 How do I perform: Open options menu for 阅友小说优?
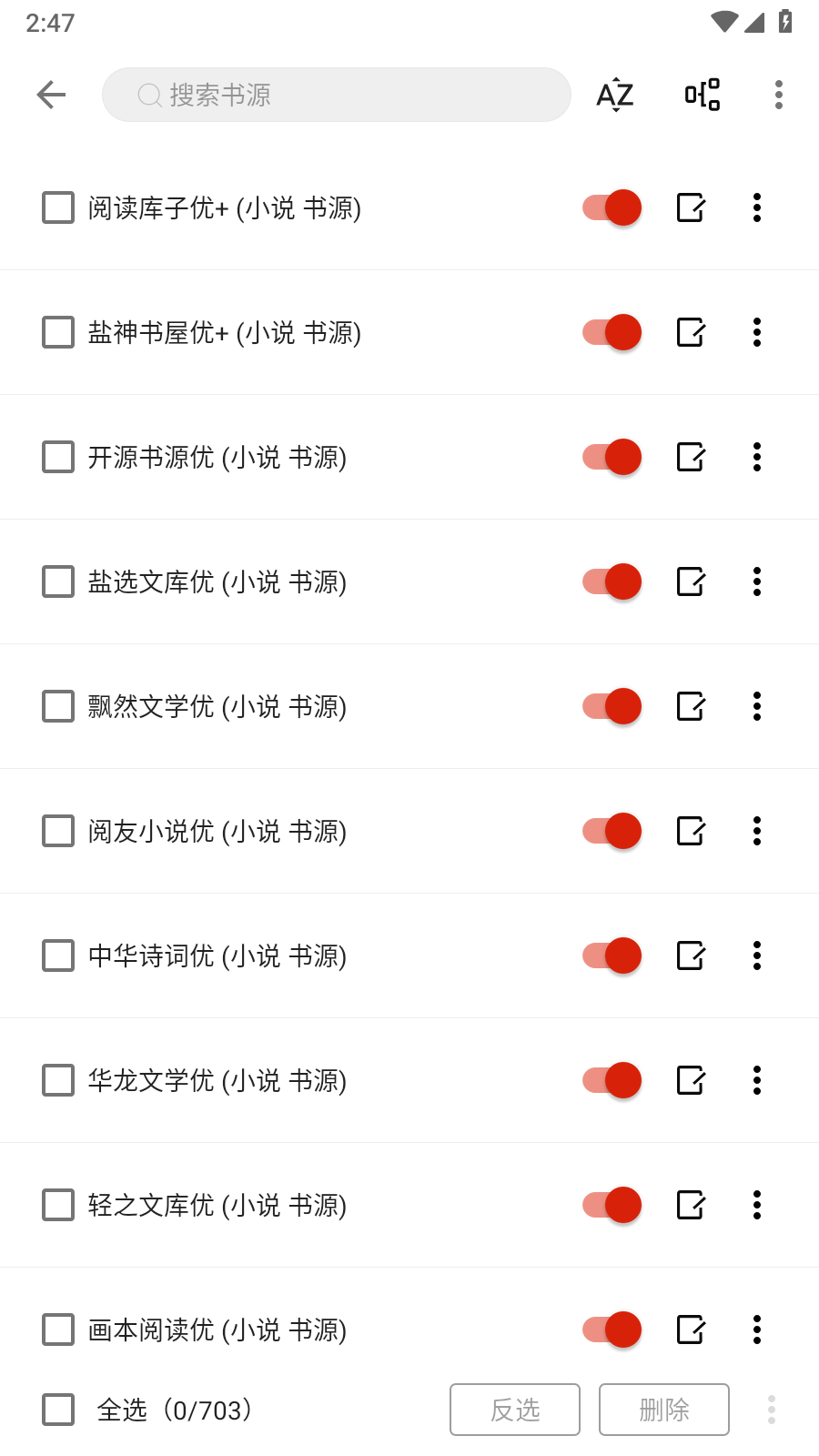(756, 831)
